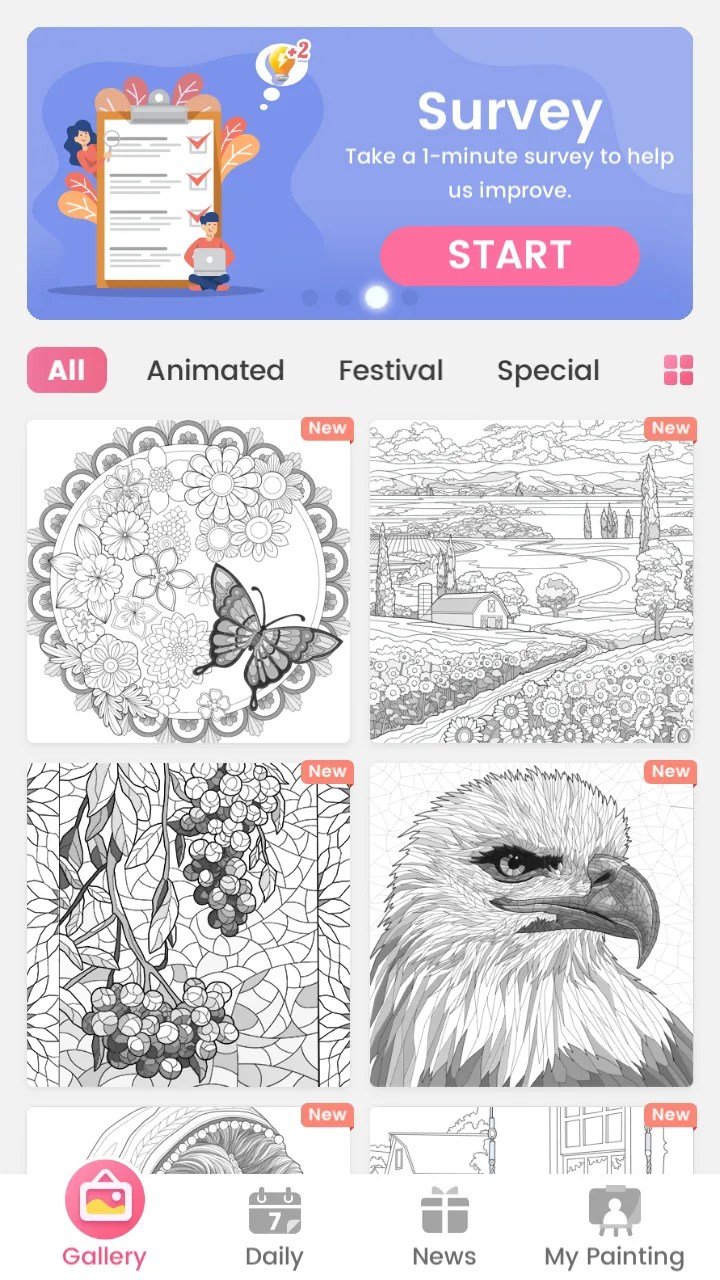The width and height of the screenshot is (720, 1280).
Task: Switch to the Daily tab
Action: [274, 1225]
